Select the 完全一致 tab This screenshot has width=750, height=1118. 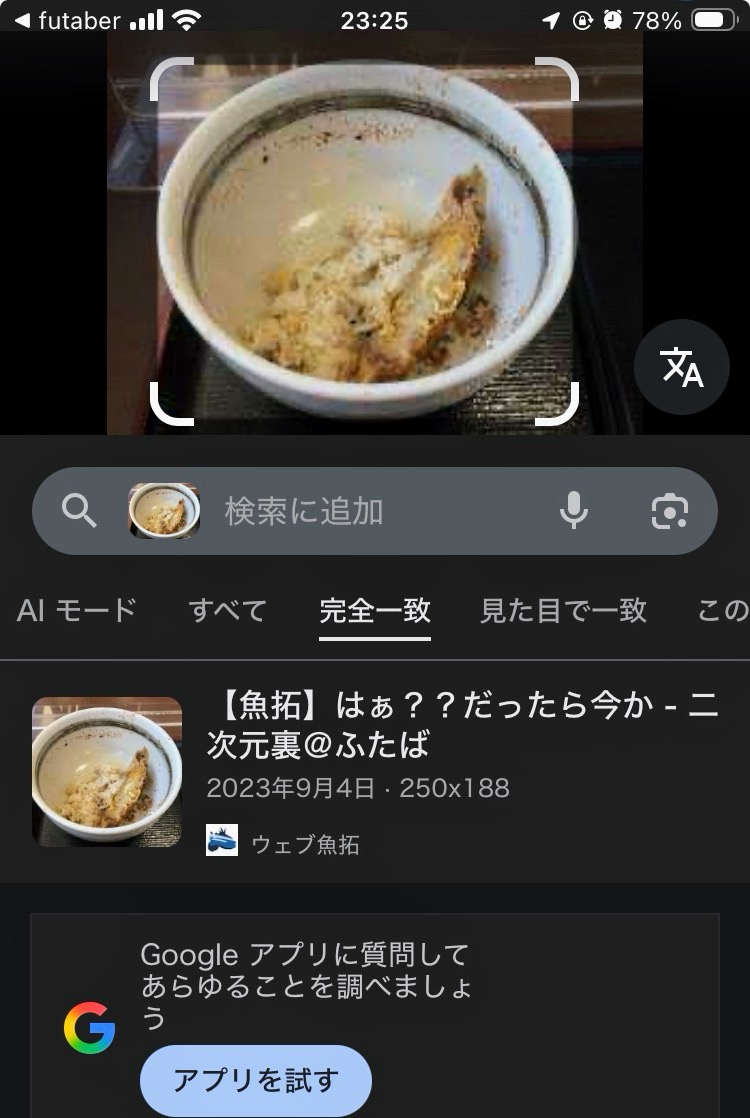[375, 610]
